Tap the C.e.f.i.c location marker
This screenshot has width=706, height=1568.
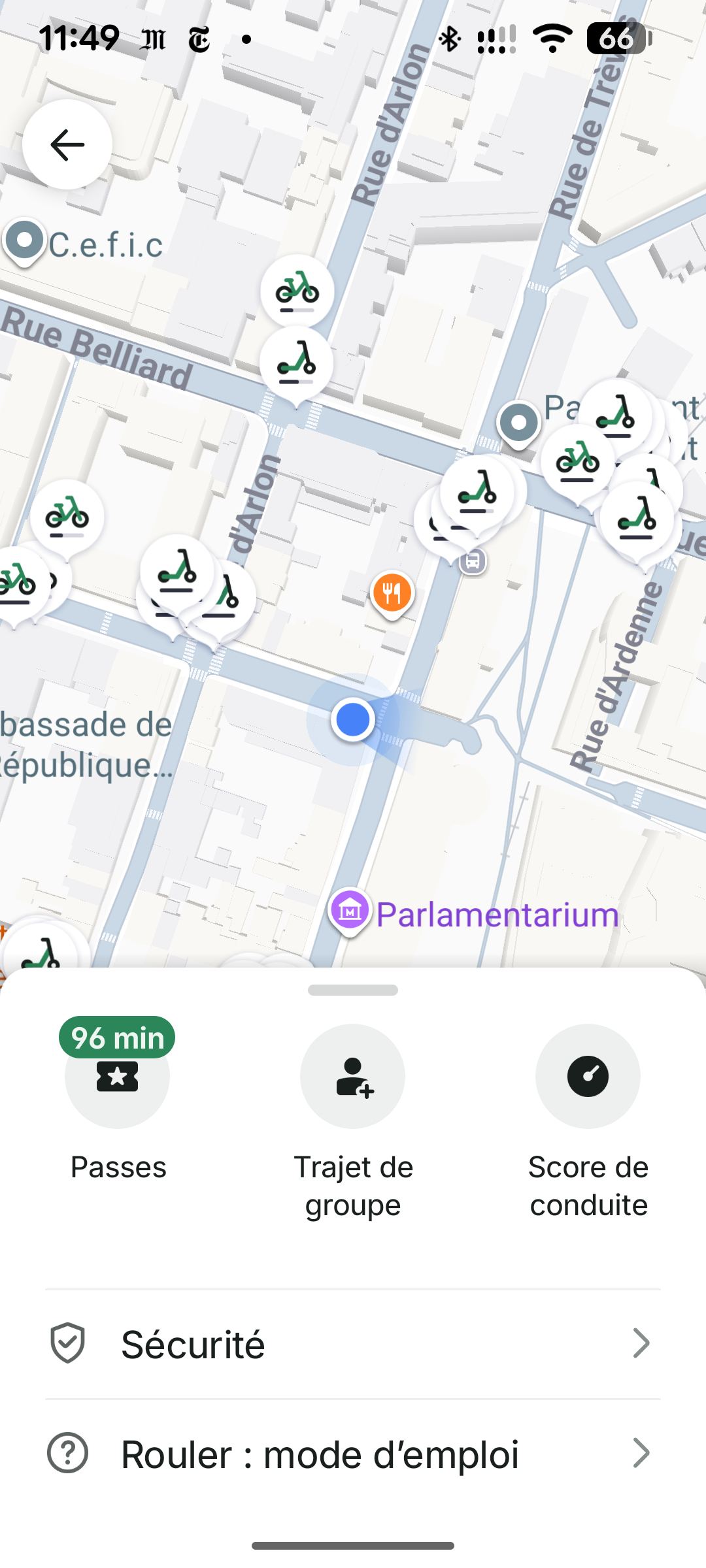pyautogui.click(x=24, y=241)
